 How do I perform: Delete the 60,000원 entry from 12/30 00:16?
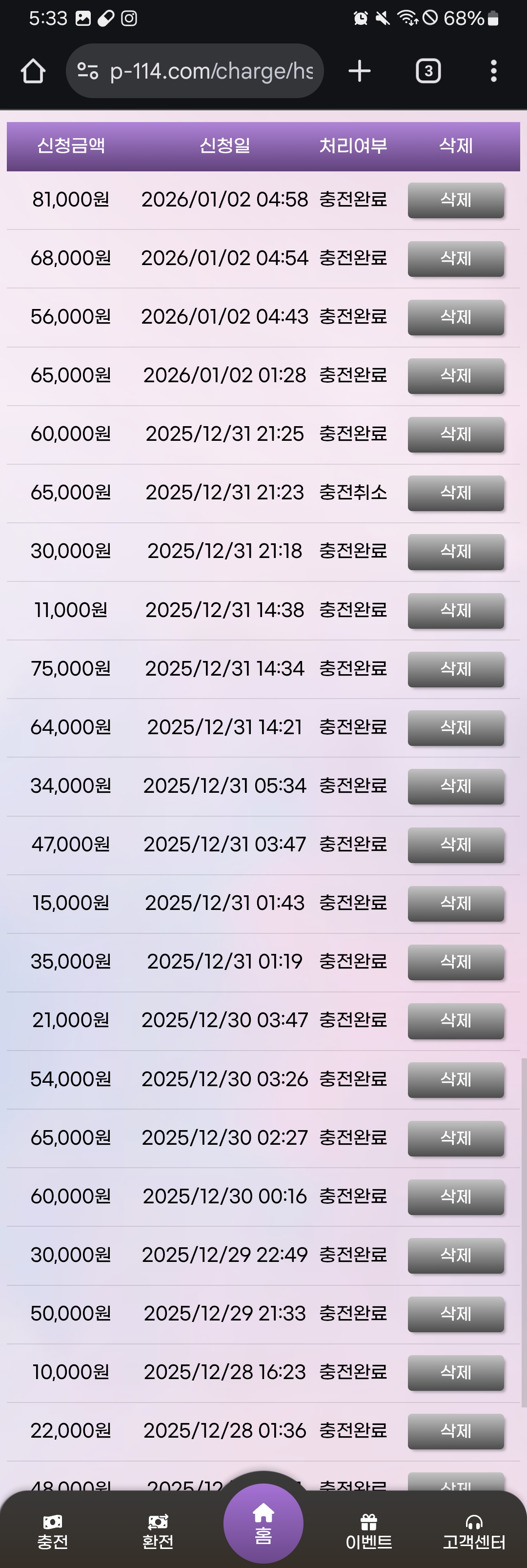point(456,1197)
